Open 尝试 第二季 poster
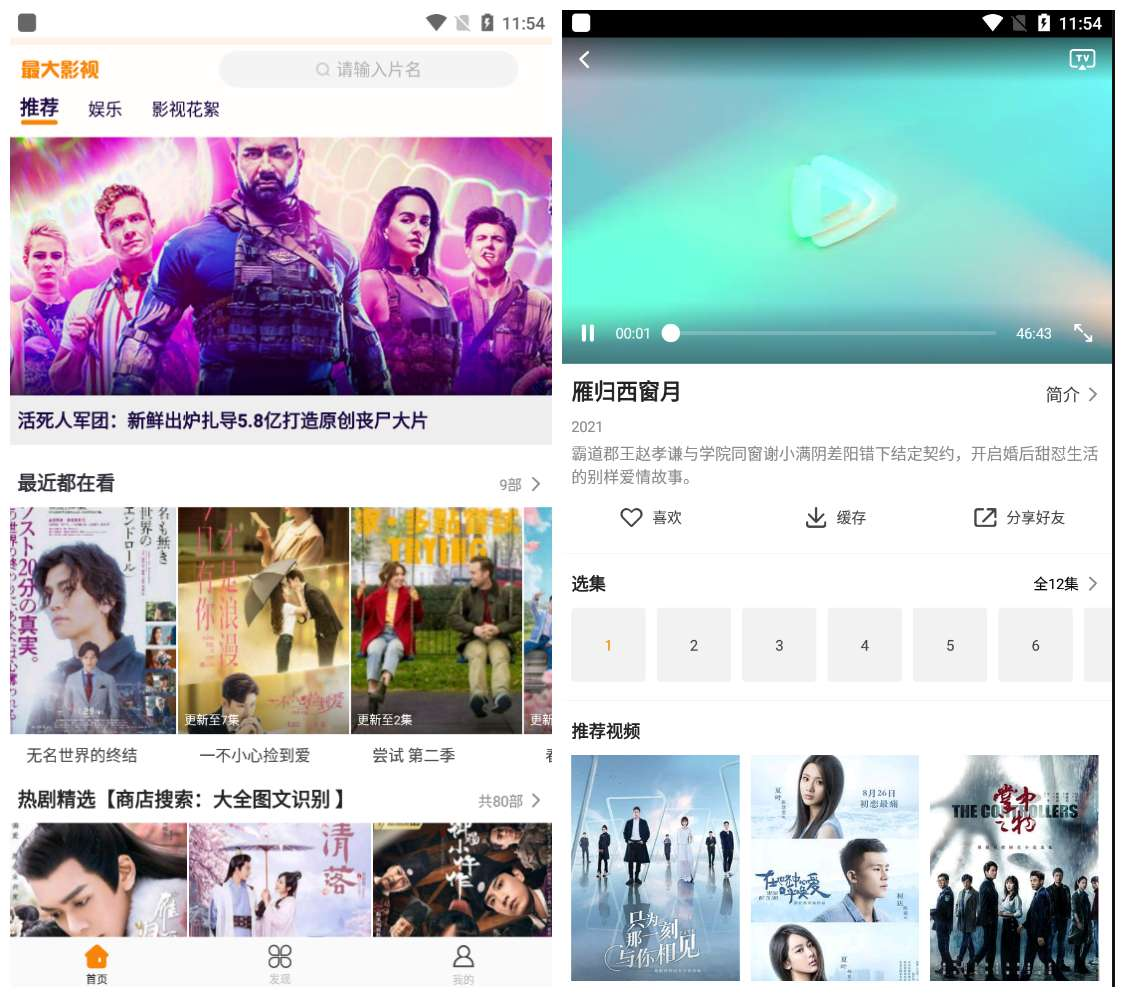The image size is (1125, 997). pos(436,620)
